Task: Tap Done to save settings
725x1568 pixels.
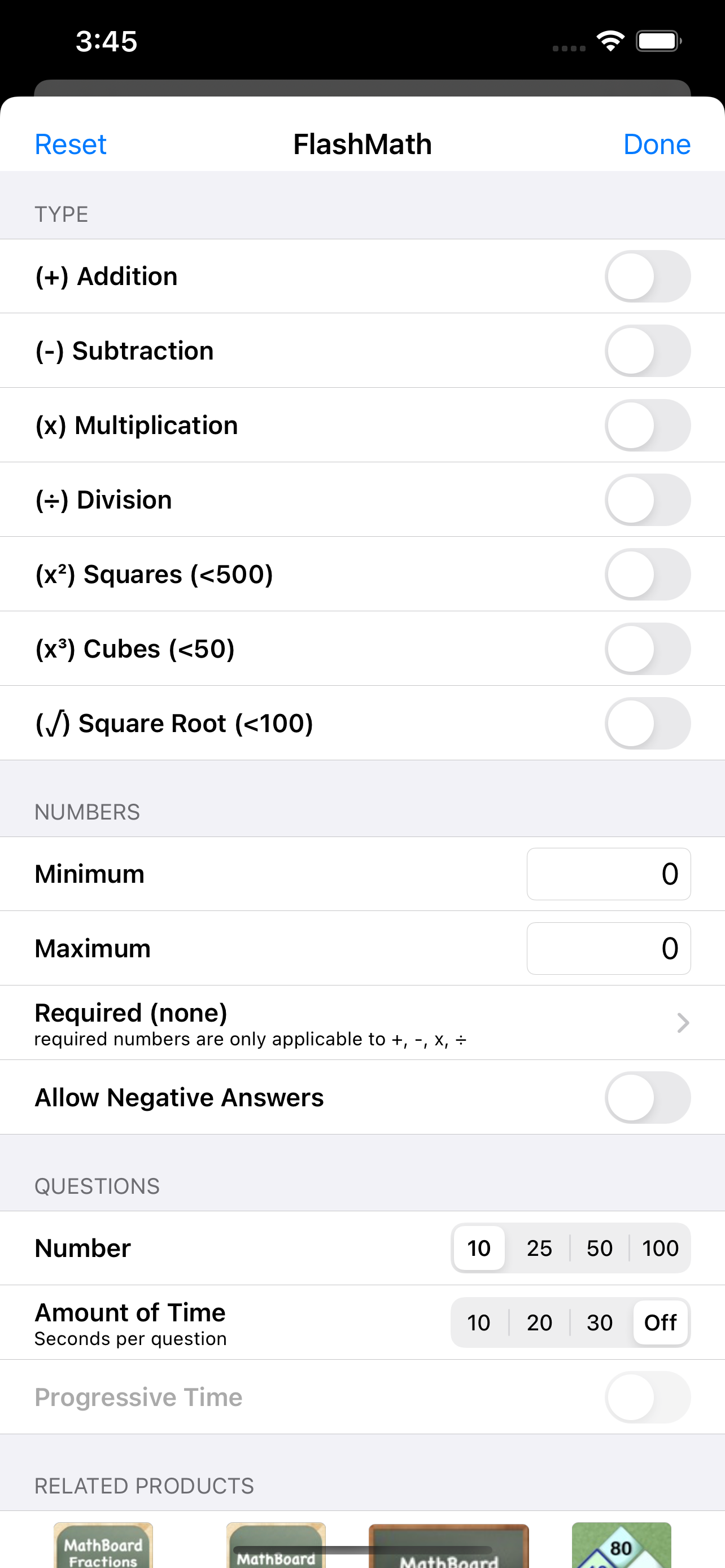Action: [656, 144]
